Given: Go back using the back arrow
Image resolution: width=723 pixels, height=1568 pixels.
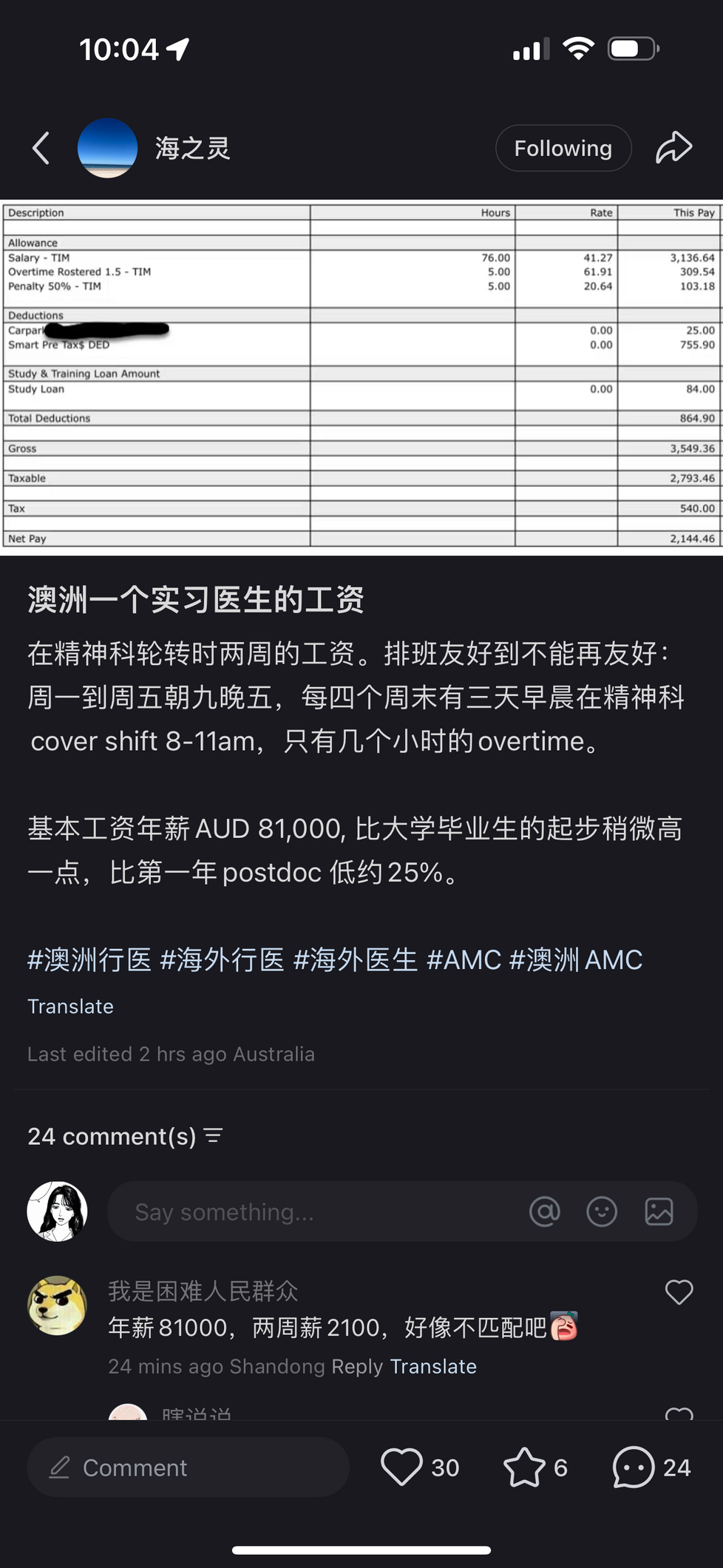Looking at the screenshot, I should pyautogui.click(x=41, y=148).
